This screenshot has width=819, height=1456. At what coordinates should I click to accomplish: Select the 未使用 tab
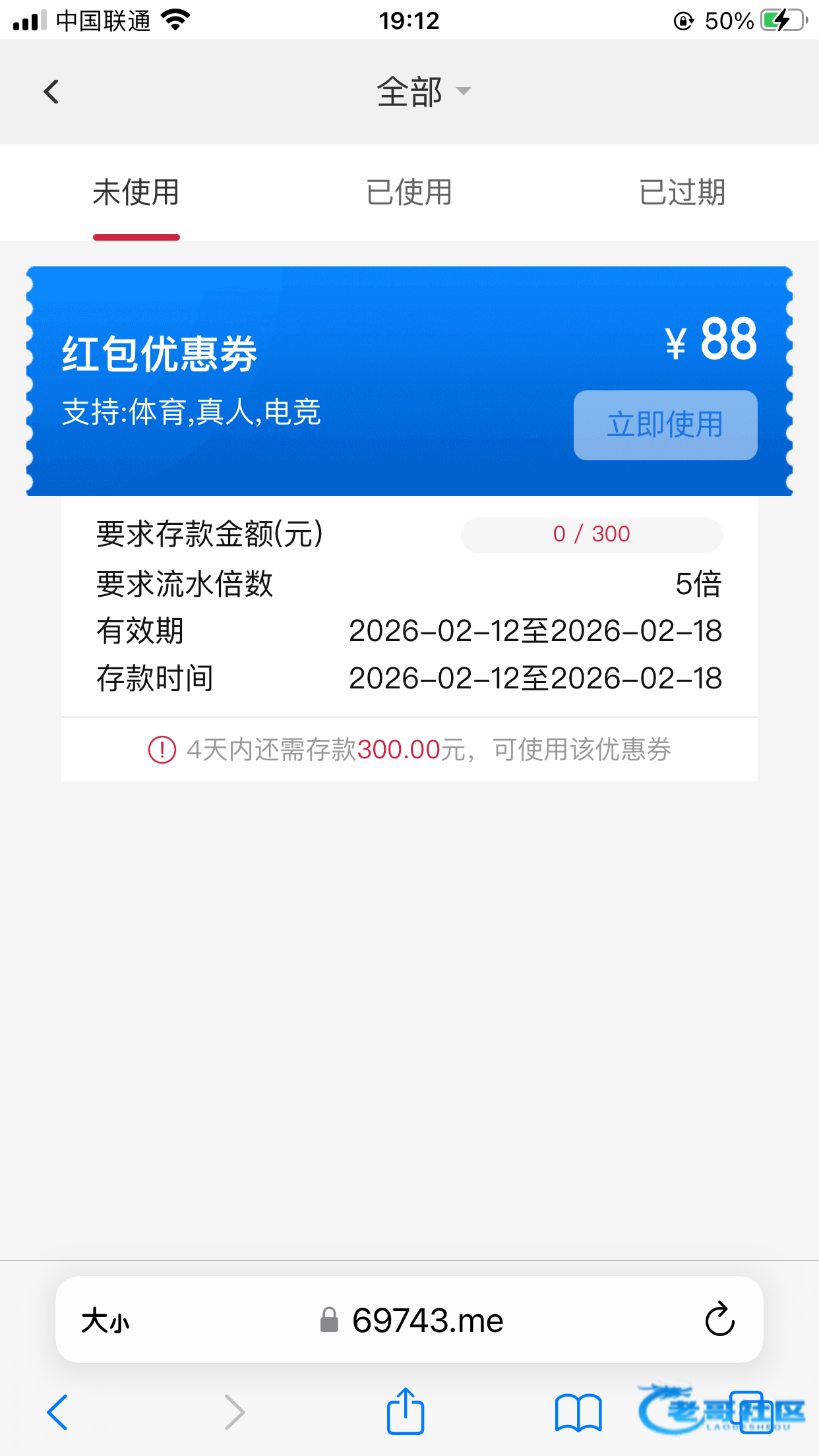(136, 193)
